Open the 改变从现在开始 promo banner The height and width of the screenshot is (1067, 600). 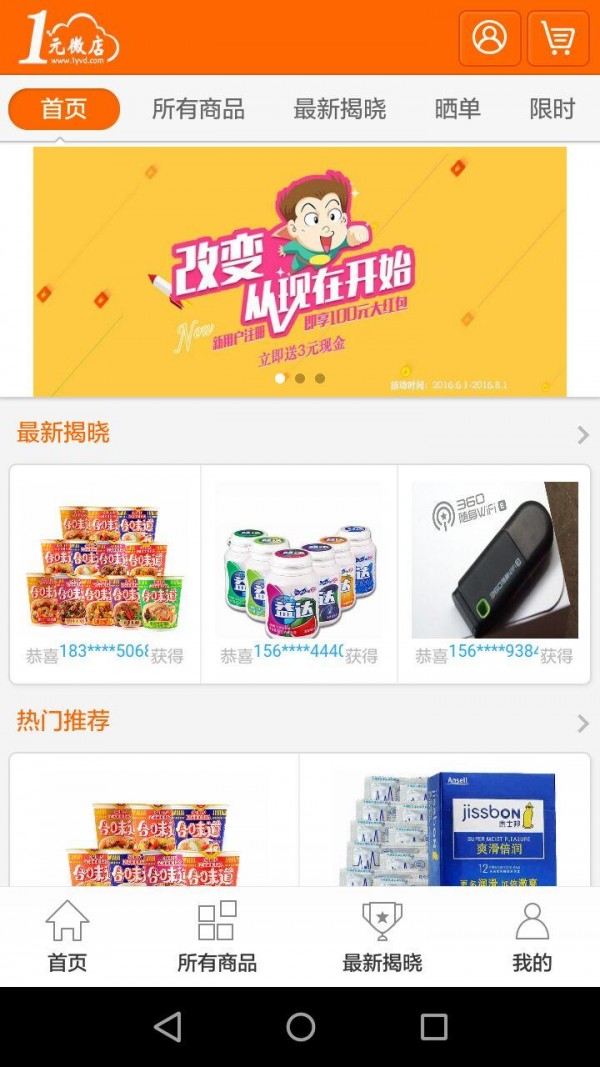point(300,271)
